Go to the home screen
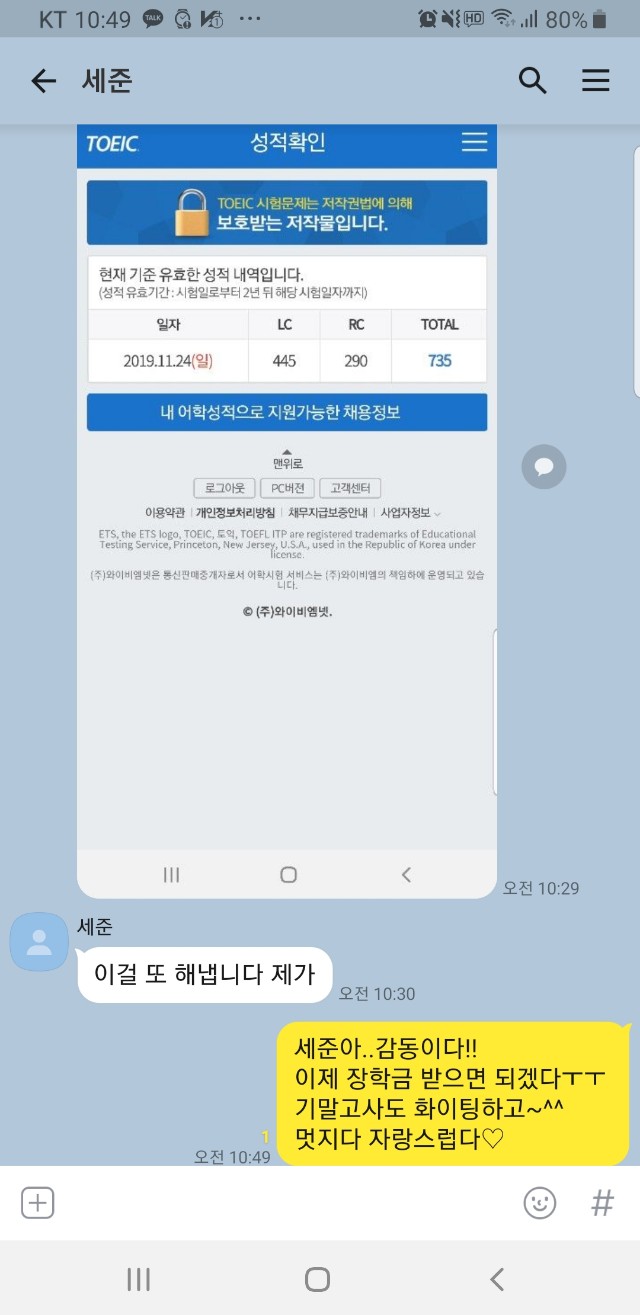 (317, 1279)
